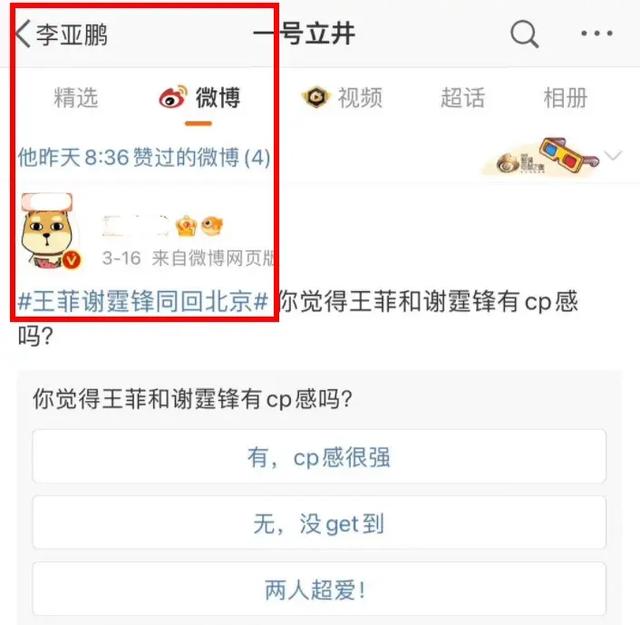Image resolution: width=640 pixels, height=625 pixels.
Task: Switch to the 视频 tab
Action: (x=342, y=98)
